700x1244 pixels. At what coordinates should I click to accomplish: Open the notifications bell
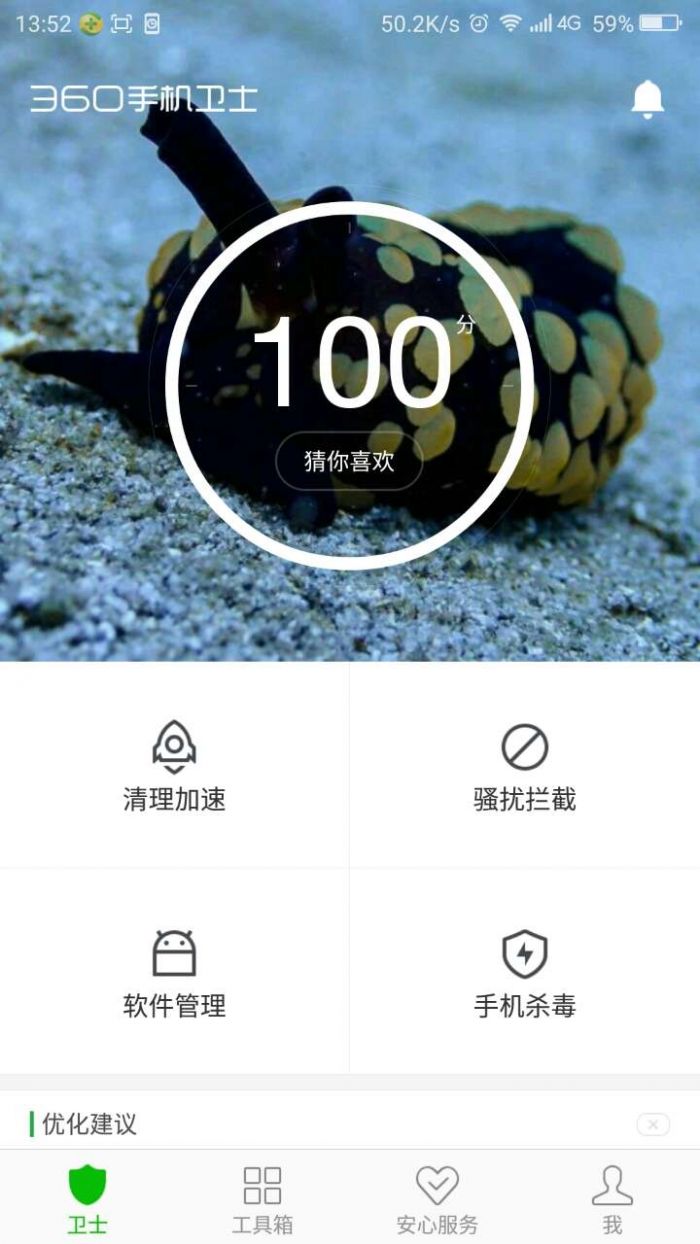click(647, 99)
